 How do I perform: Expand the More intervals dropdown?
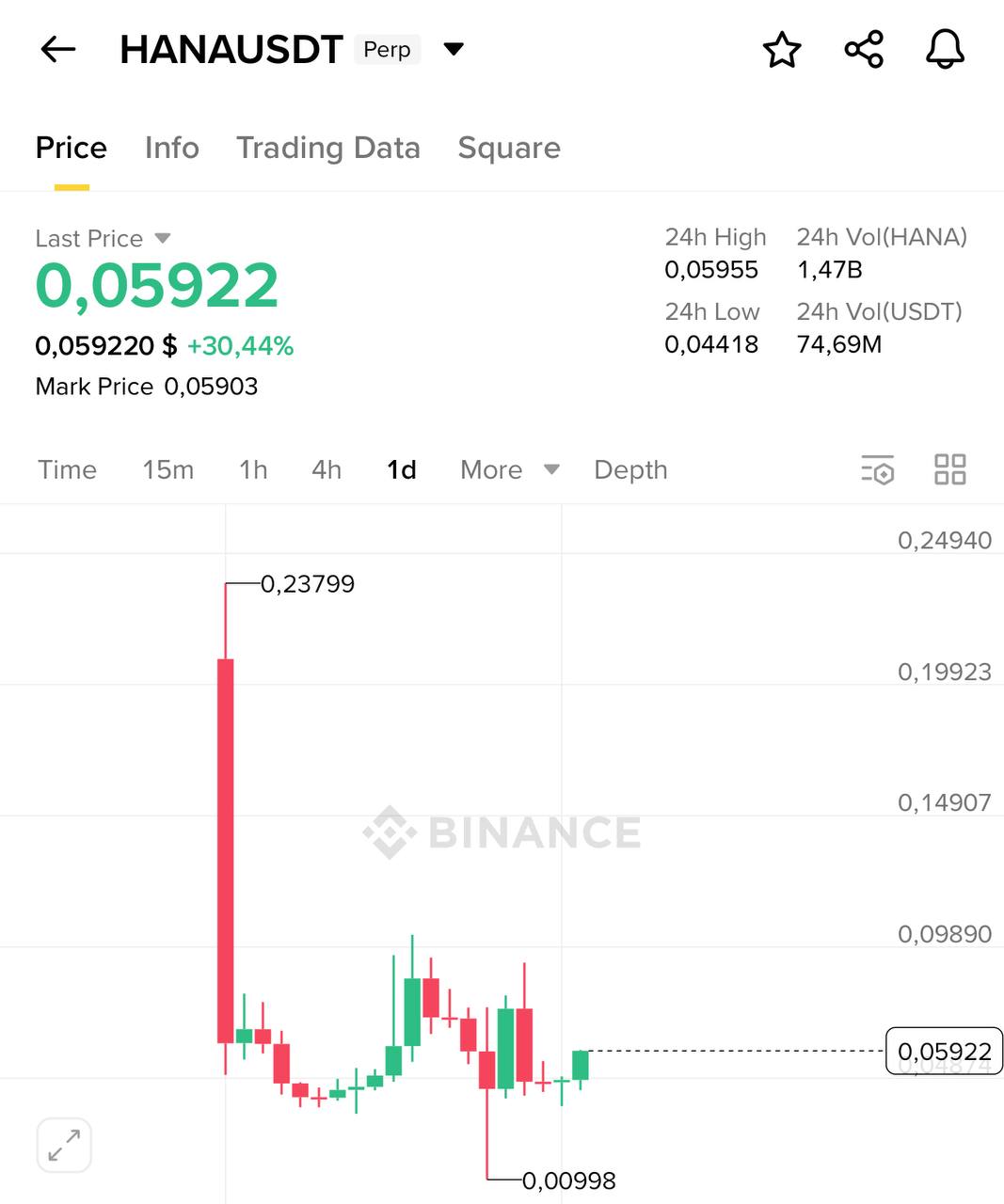[509, 469]
